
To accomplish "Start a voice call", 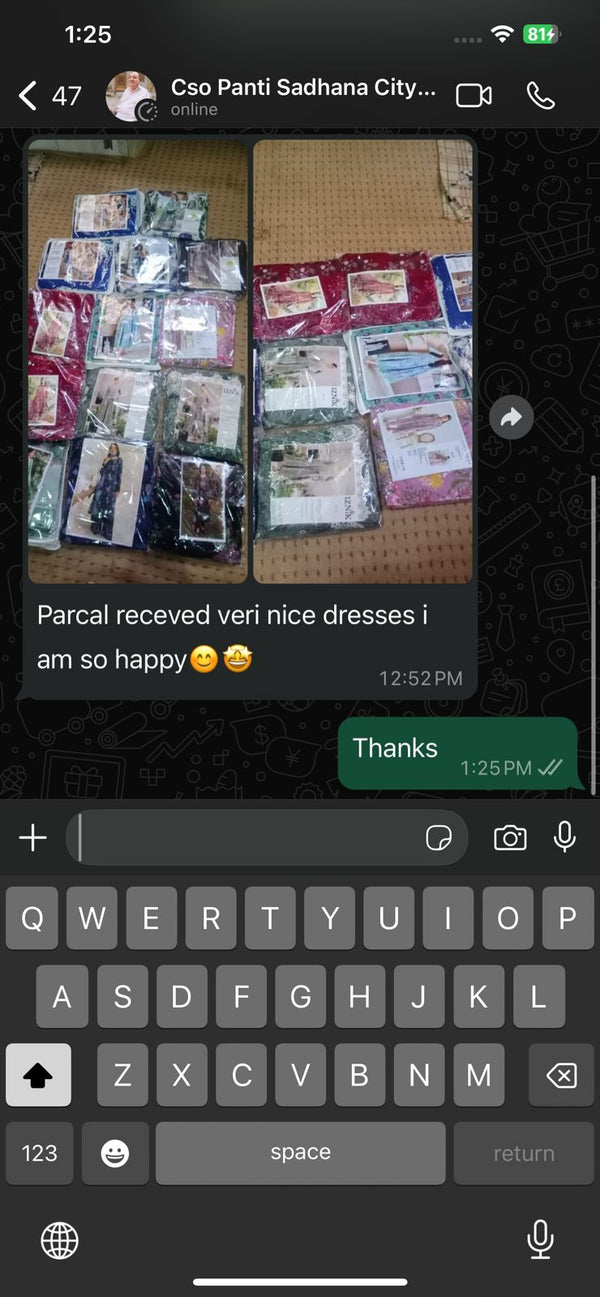I will 540,96.
